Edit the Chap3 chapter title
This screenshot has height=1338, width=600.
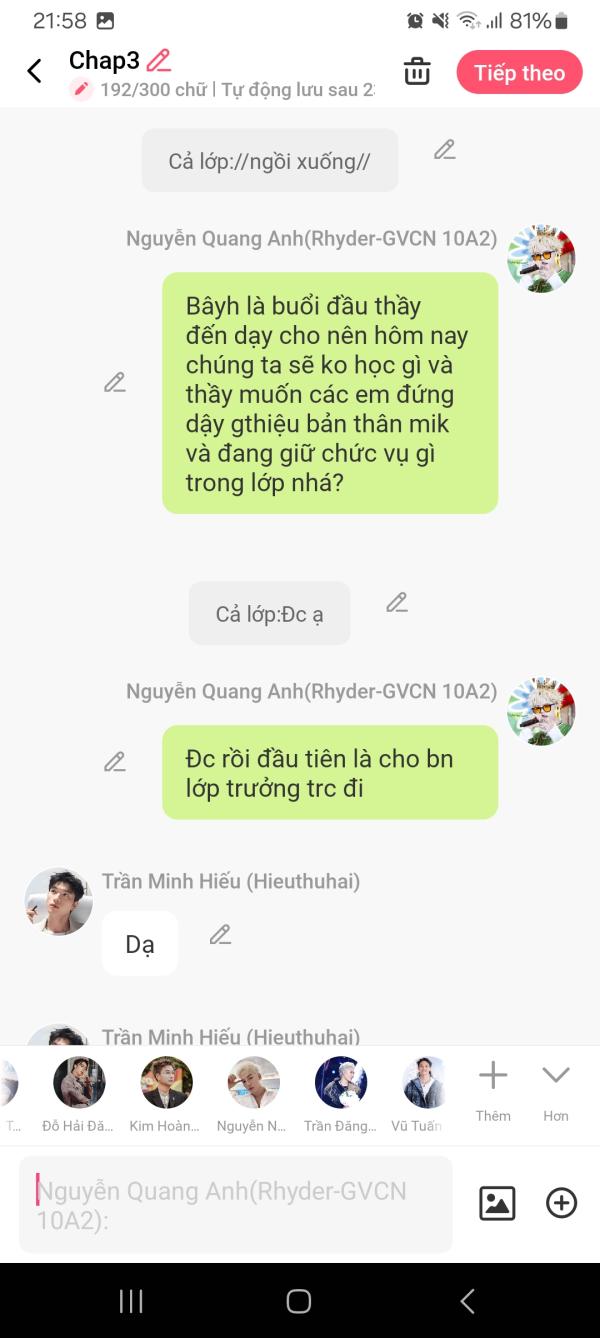coord(158,61)
